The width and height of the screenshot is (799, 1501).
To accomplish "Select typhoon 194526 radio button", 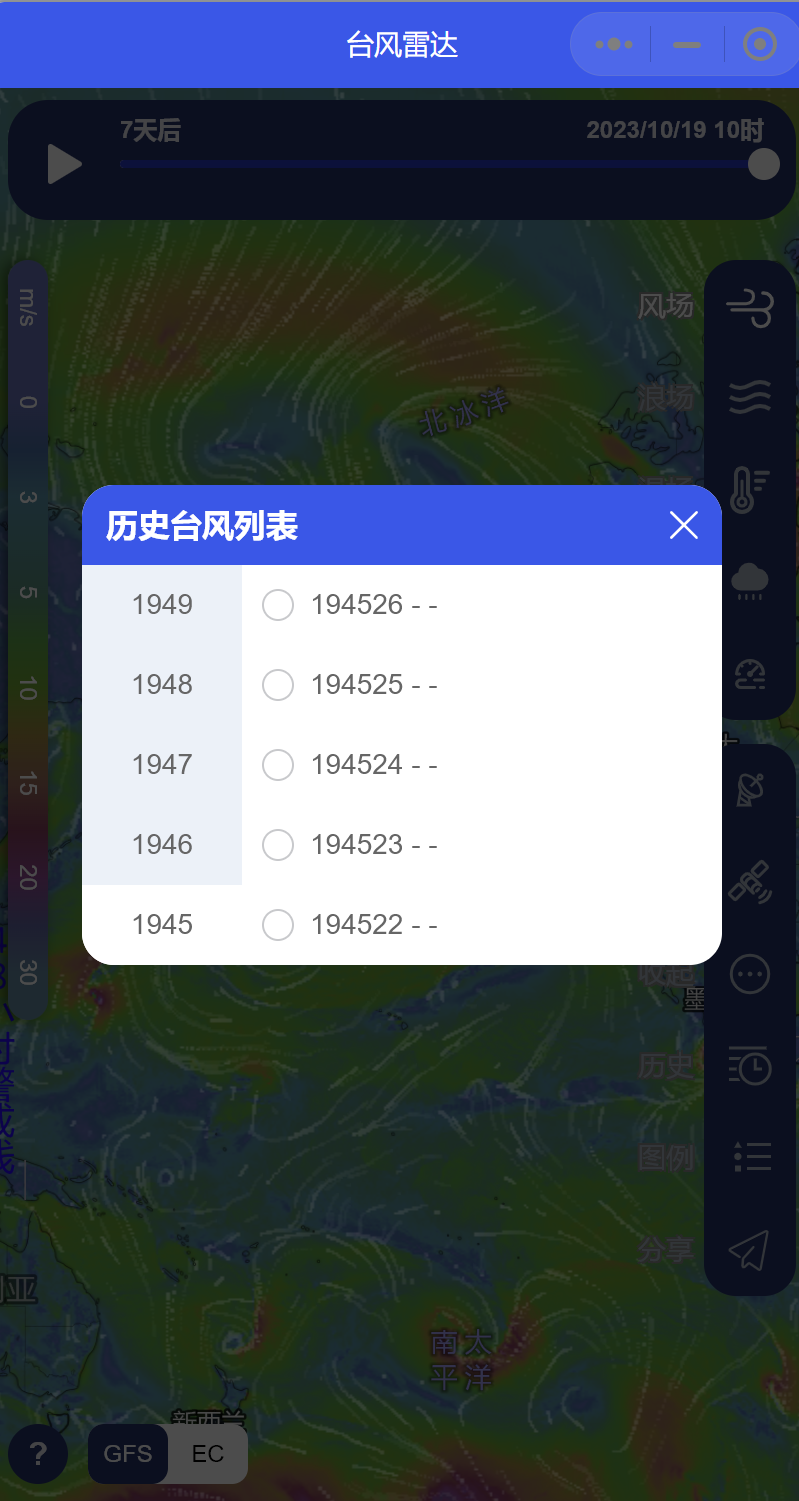I will [x=278, y=605].
